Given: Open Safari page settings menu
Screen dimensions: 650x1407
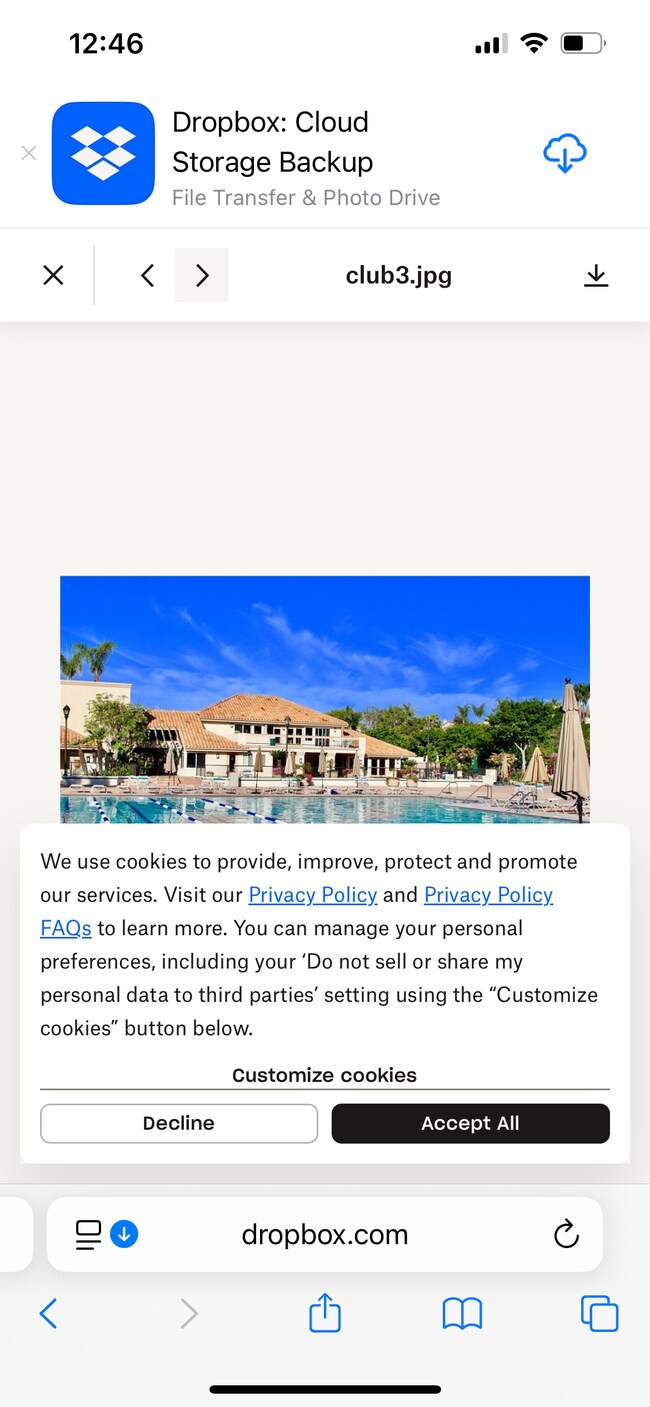Looking at the screenshot, I should [90, 1235].
